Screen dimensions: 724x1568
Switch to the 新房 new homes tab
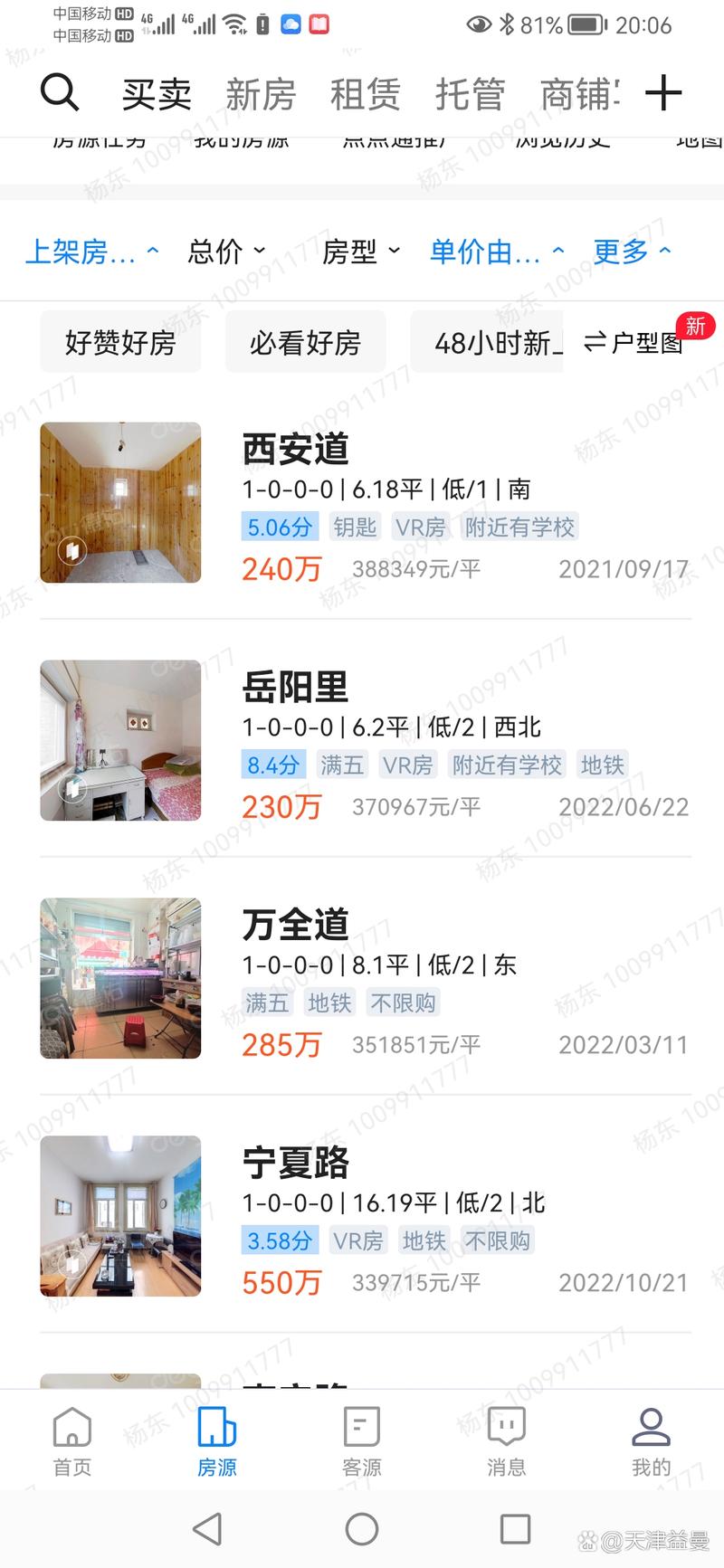(x=261, y=91)
